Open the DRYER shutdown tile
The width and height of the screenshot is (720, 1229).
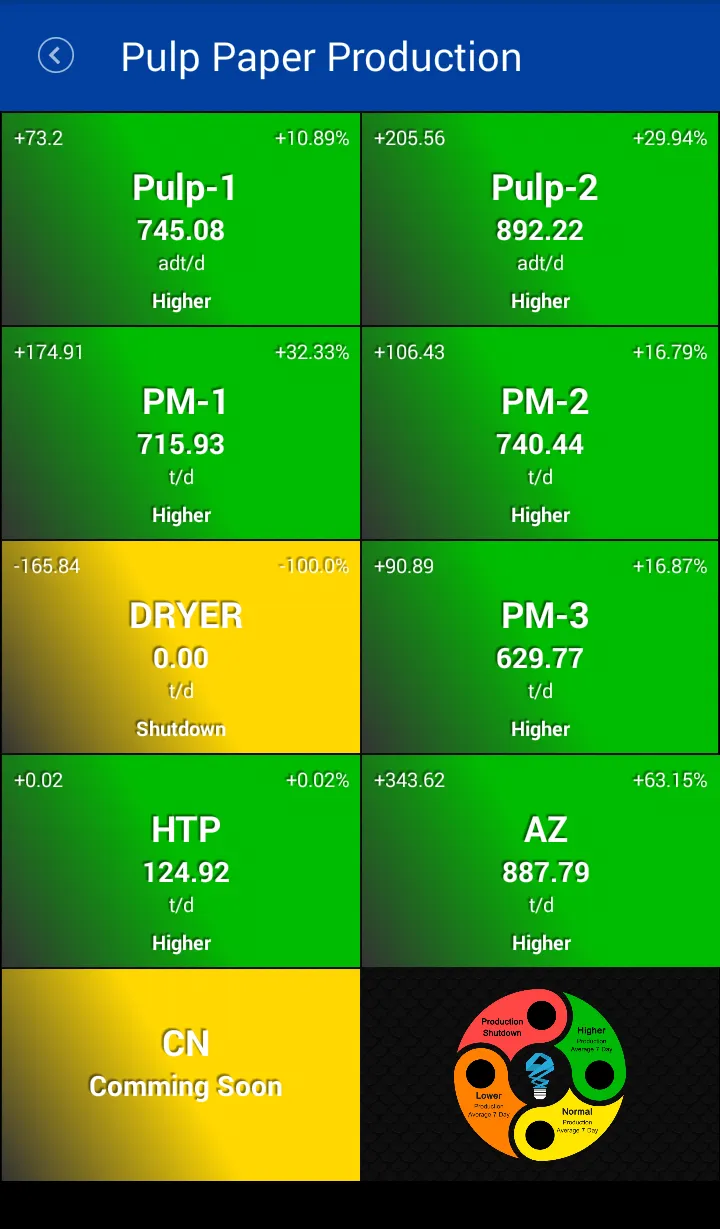click(x=180, y=647)
